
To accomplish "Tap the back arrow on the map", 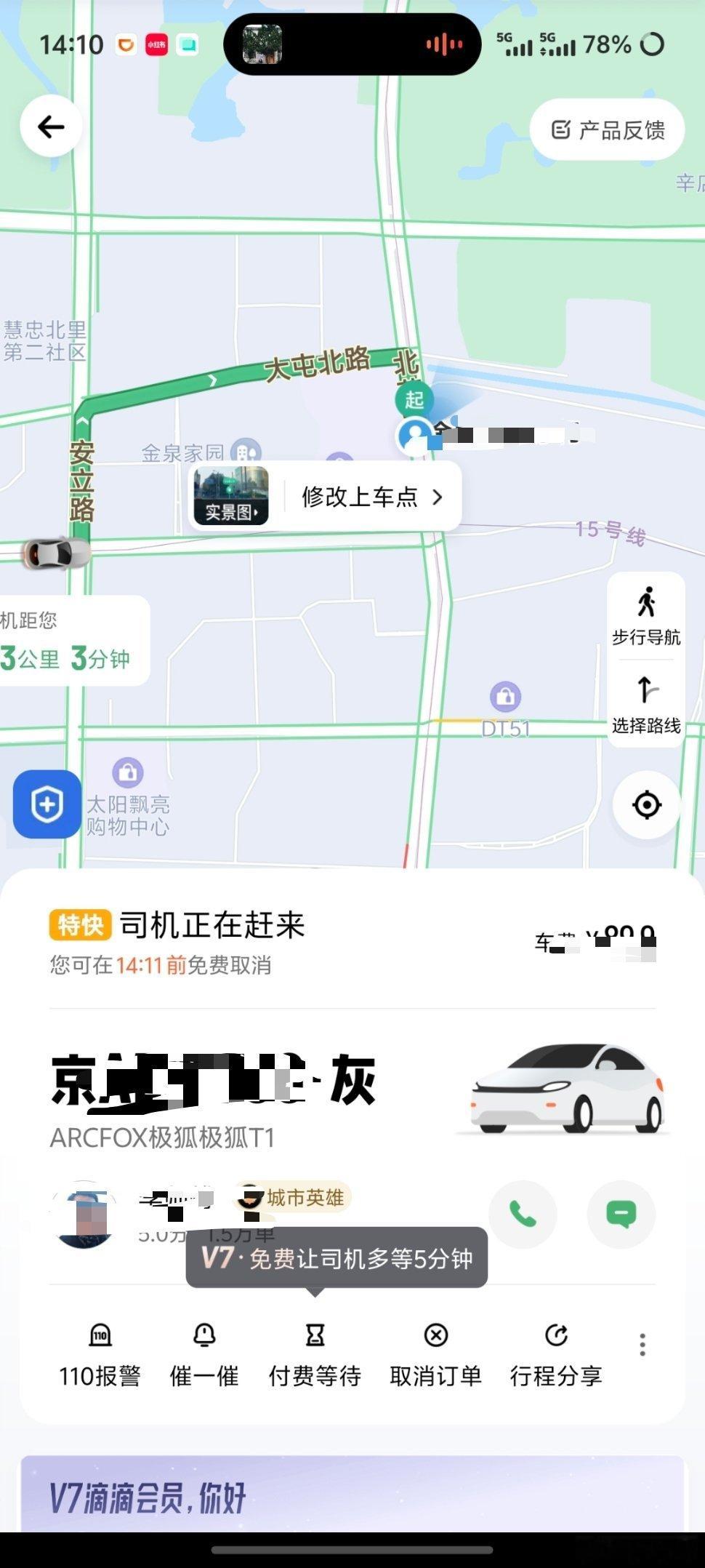I will click(50, 125).
